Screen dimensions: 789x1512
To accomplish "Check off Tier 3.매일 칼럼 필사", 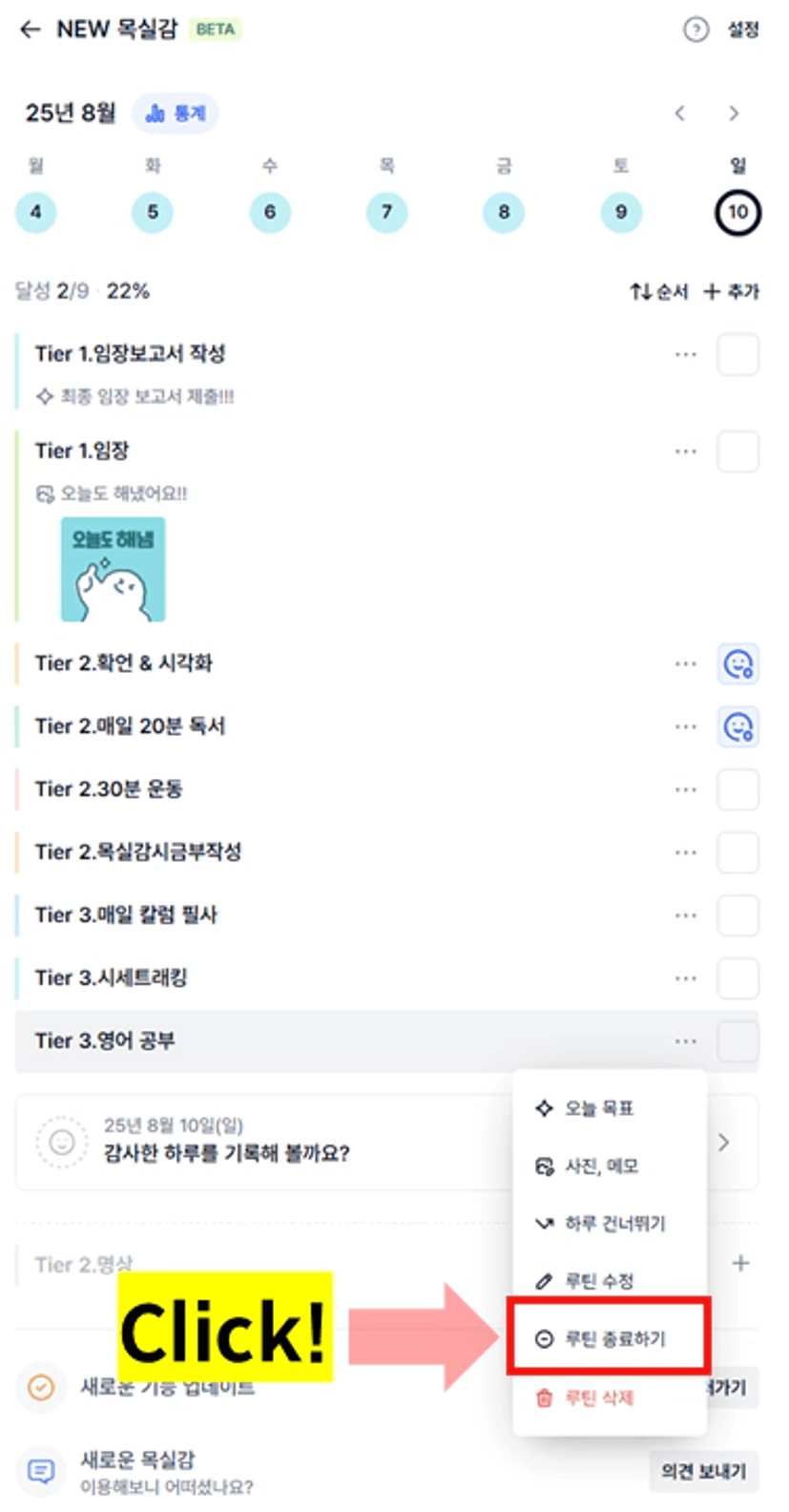I will pos(737,915).
